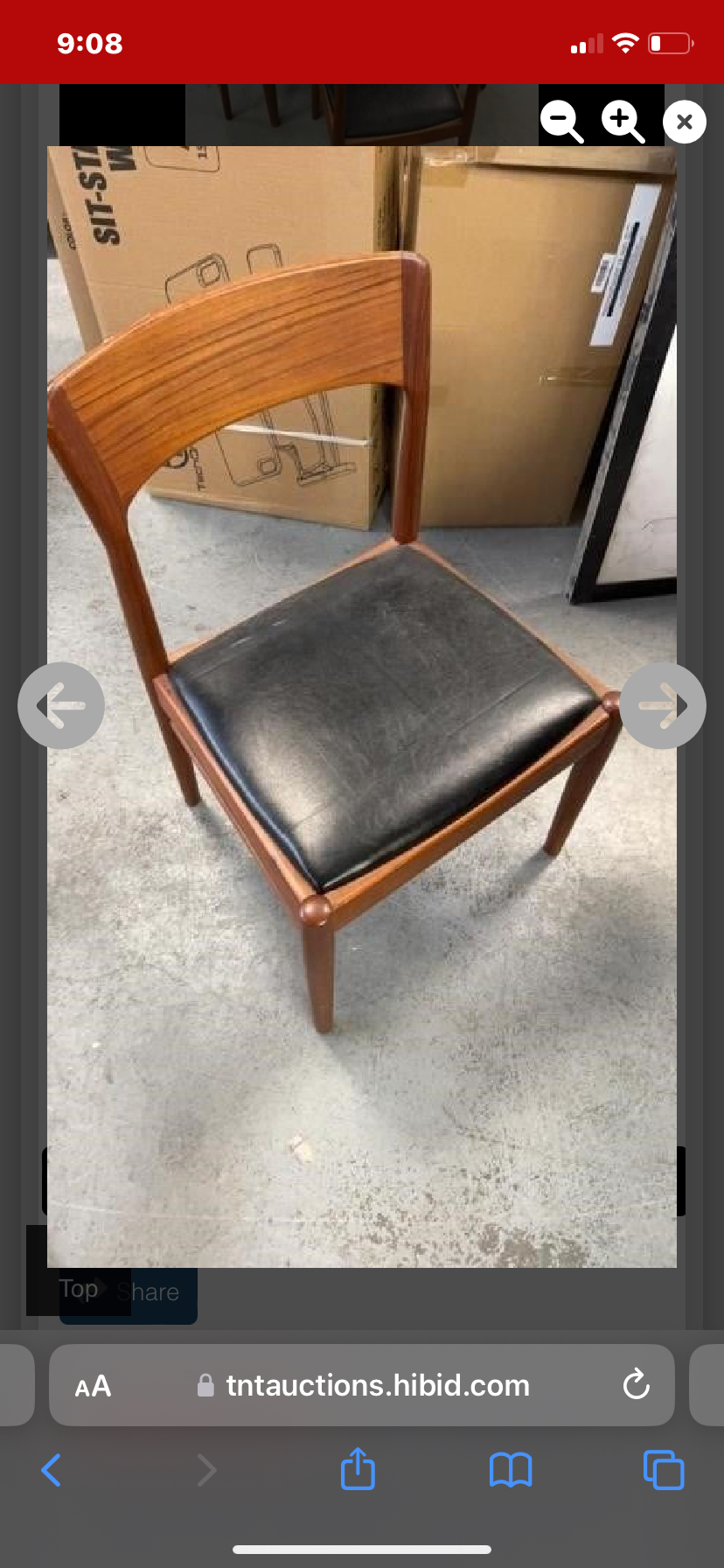Tap the tntauctions.hibid.com address bar

point(376,1386)
